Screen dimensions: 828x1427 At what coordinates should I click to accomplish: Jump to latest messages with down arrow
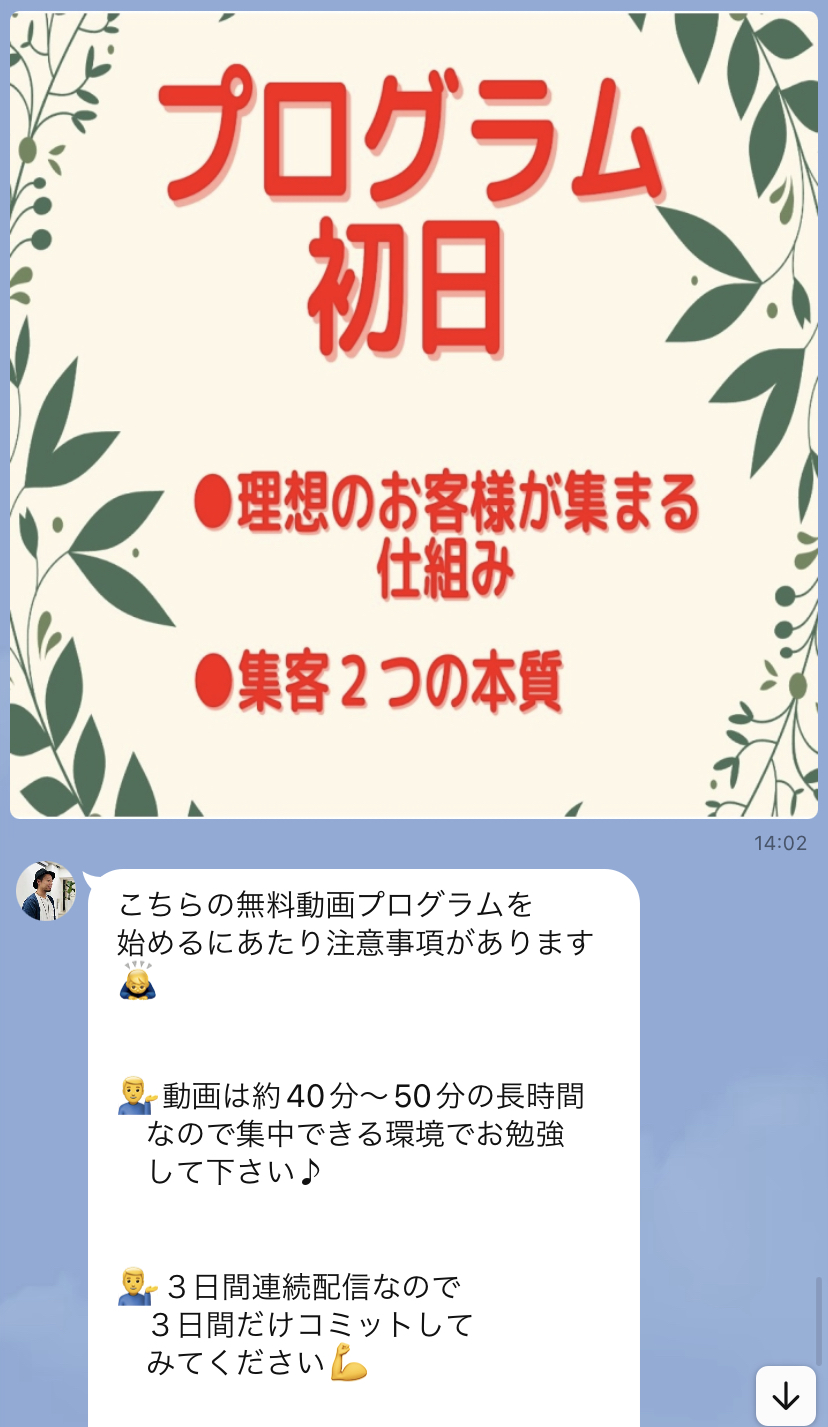[786, 1395]
